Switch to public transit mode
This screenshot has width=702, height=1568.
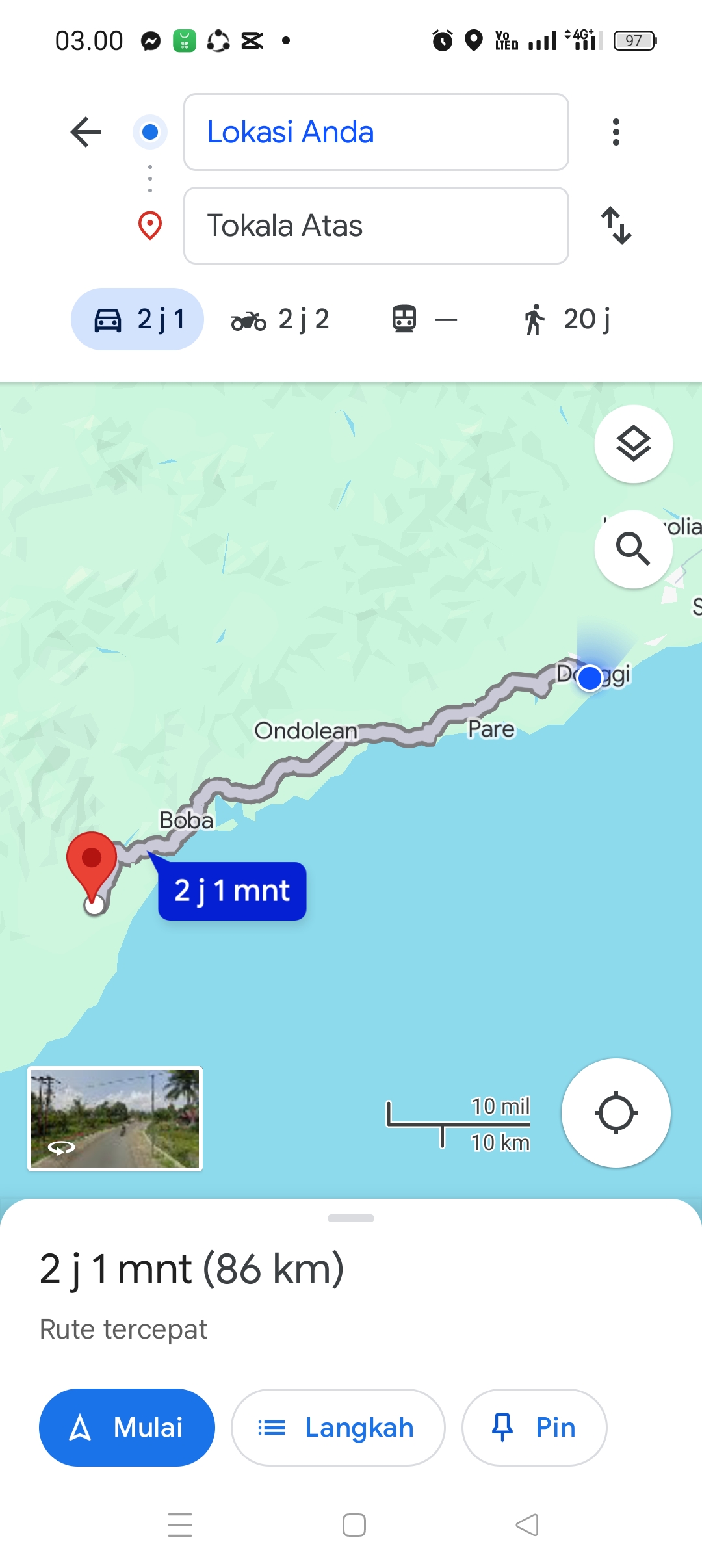[x=424, y=319]
